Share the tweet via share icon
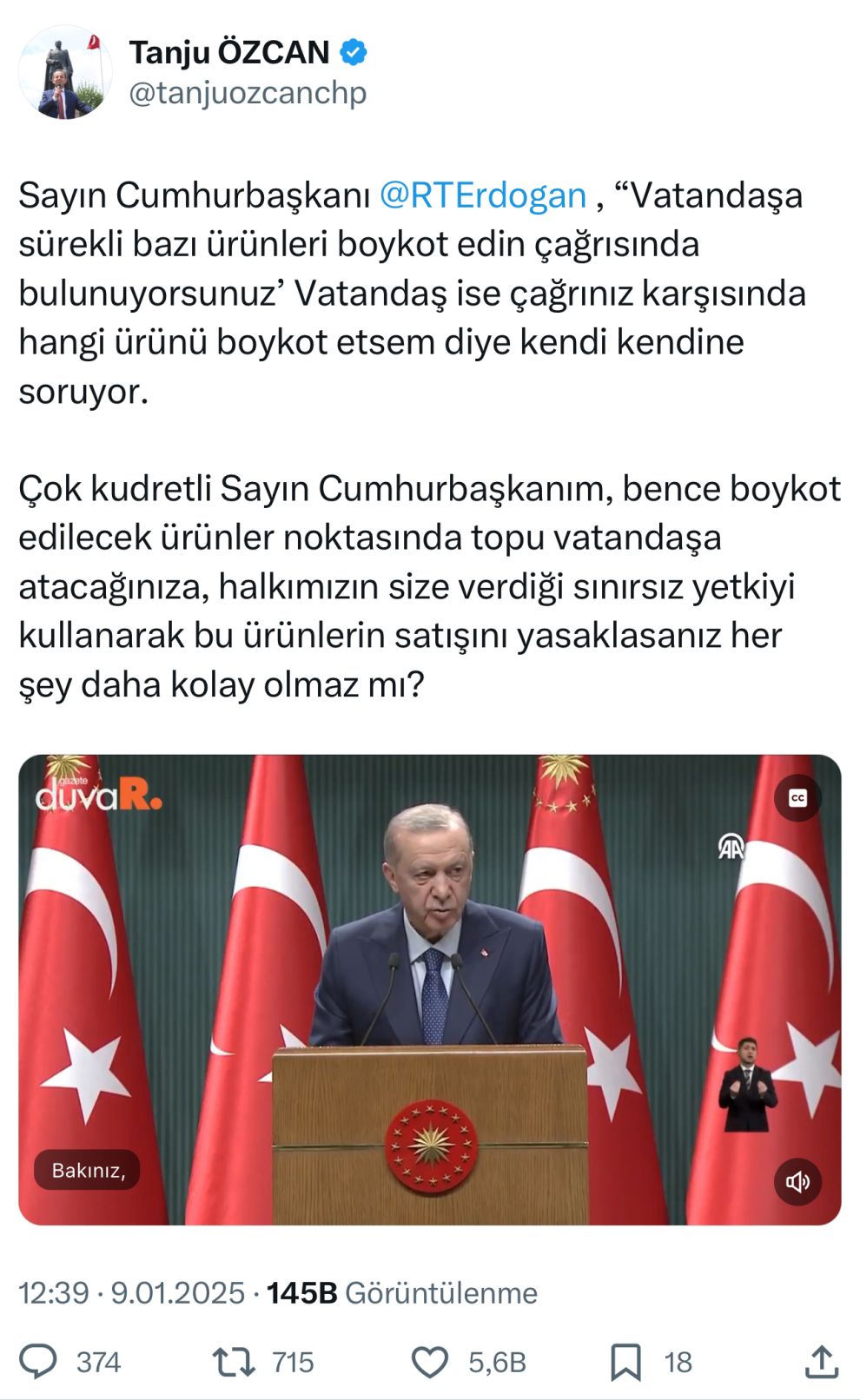Image resolution: width=860 pixels, height=1400 pixels. coord(821,1362)
